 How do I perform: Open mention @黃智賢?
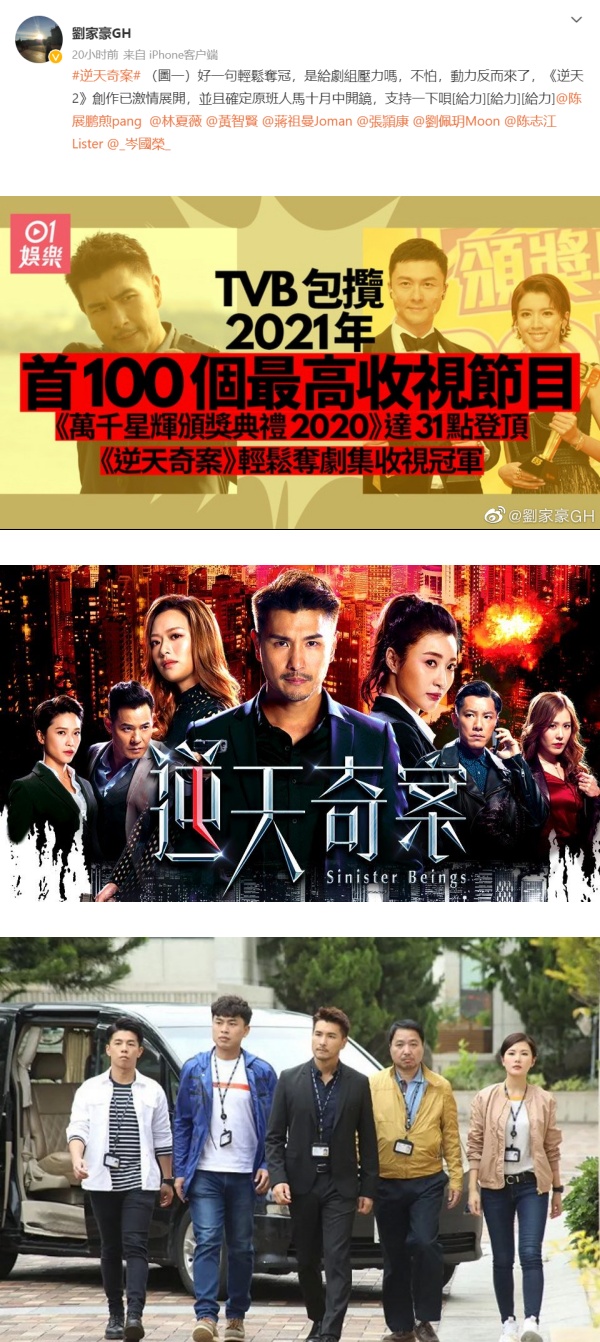coord(231,122)
